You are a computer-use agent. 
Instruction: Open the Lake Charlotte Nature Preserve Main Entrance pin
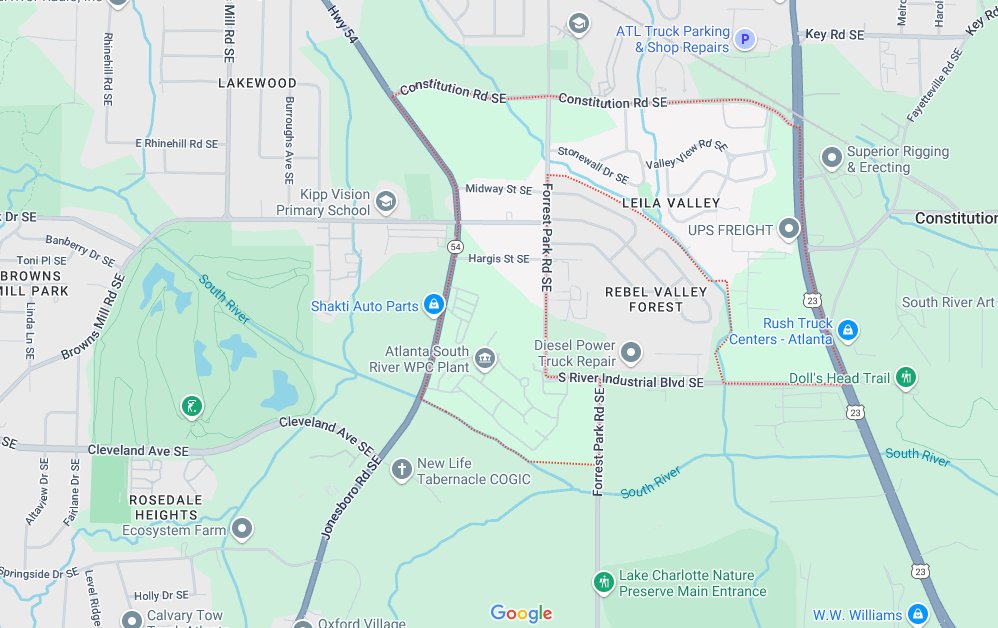point(603,582)
